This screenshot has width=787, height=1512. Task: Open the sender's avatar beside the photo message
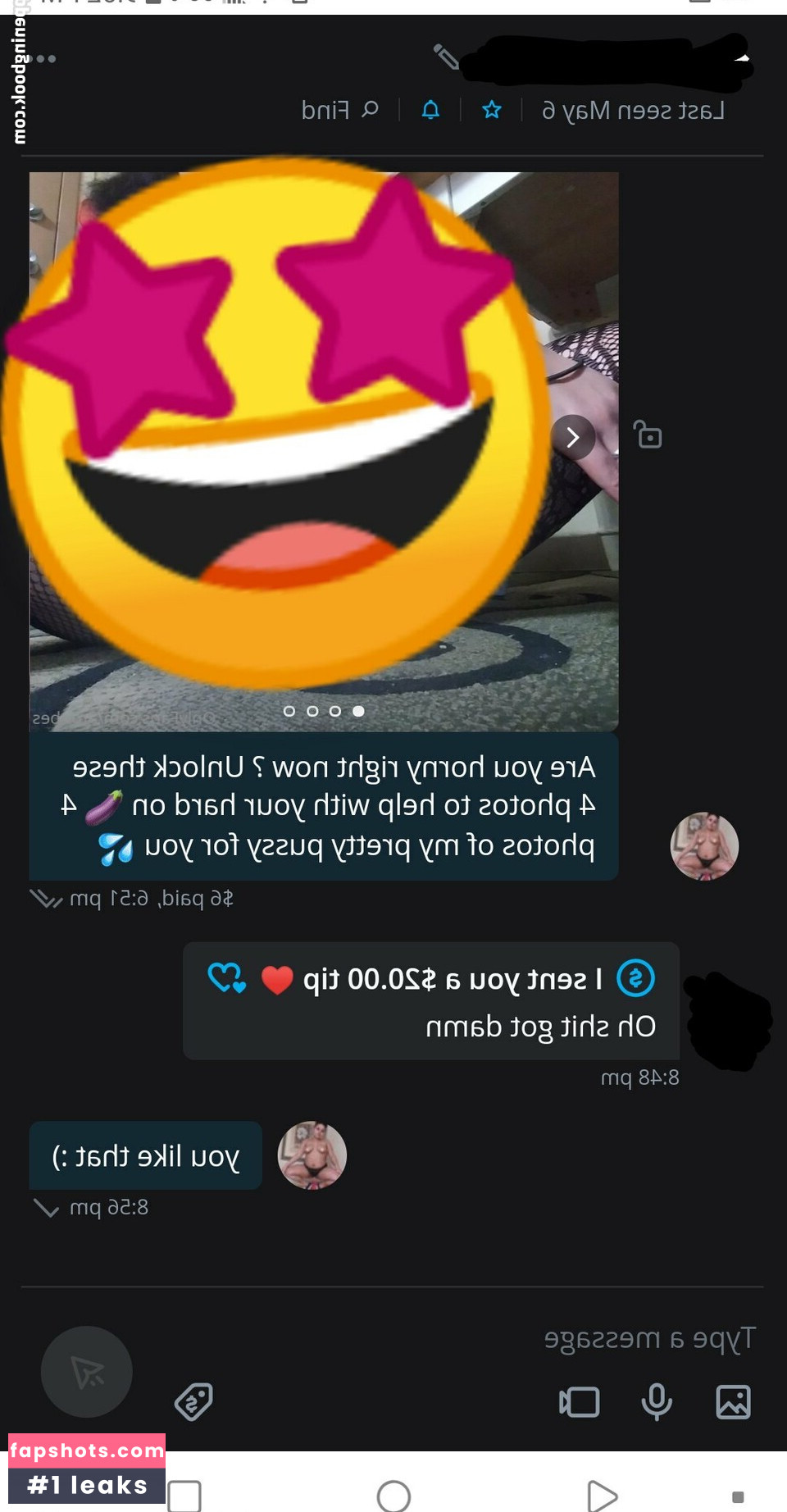point(704,846)
